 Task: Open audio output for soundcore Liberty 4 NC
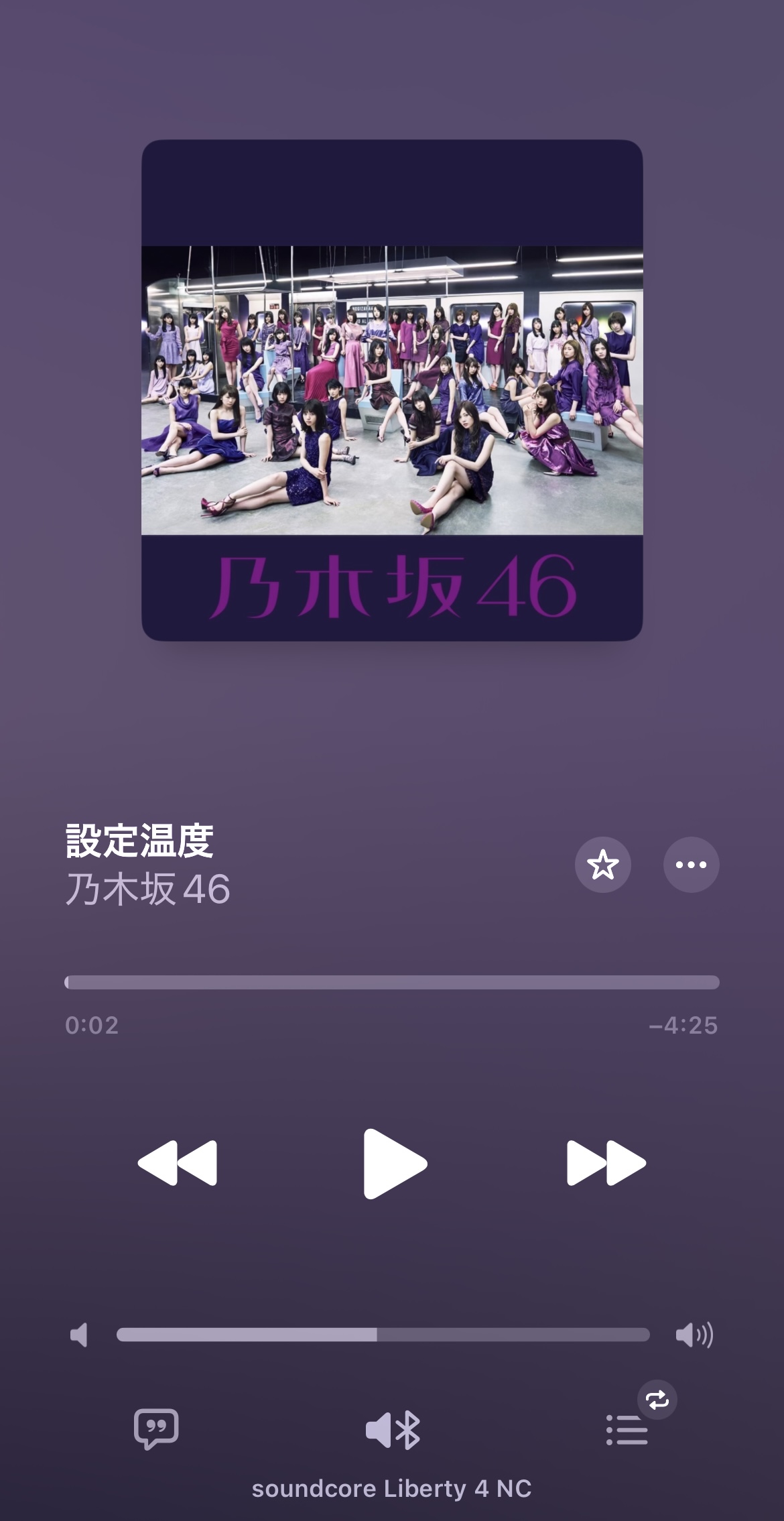393,1431
